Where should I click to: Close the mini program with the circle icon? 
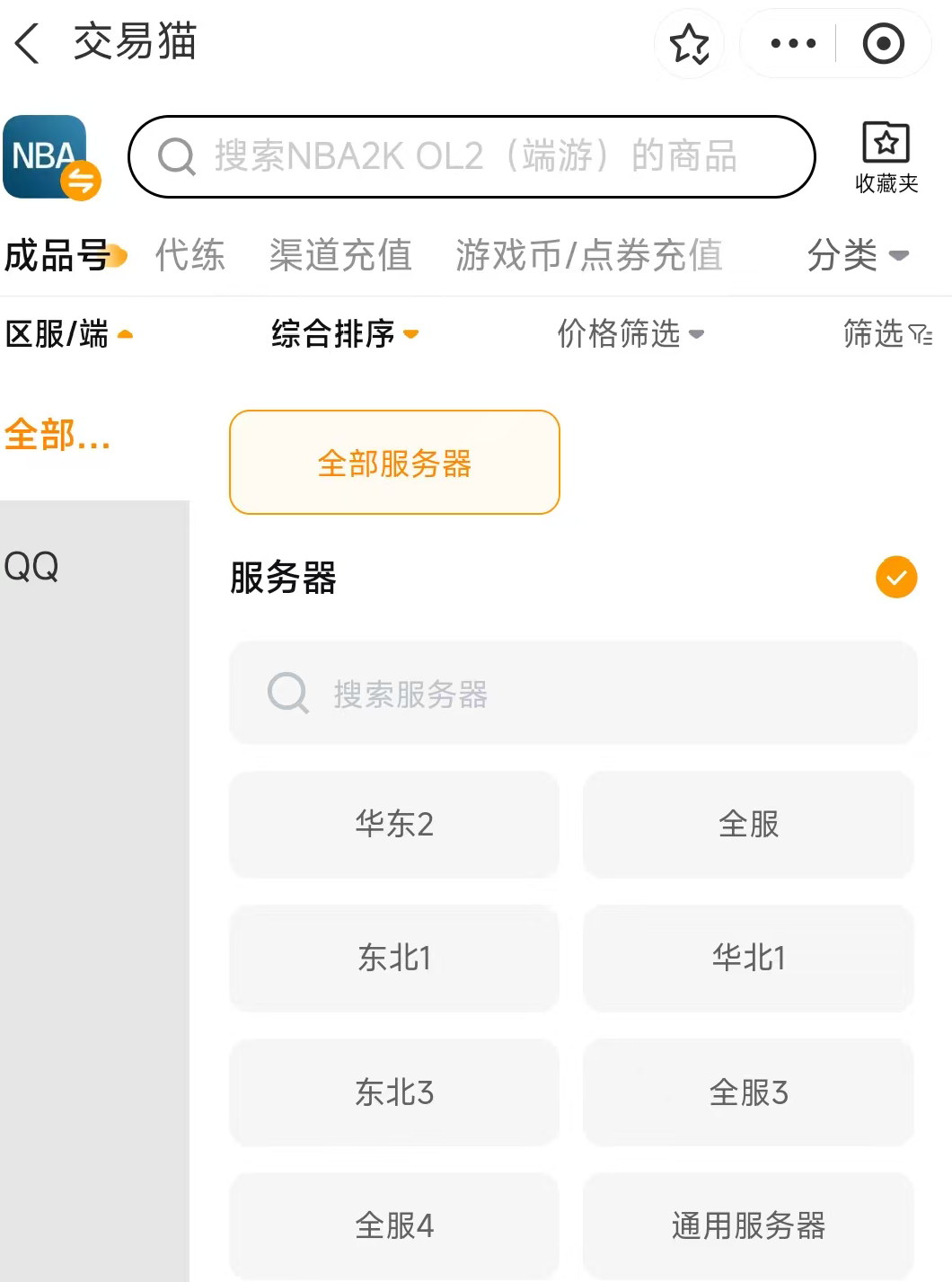(x=883, y=43)
